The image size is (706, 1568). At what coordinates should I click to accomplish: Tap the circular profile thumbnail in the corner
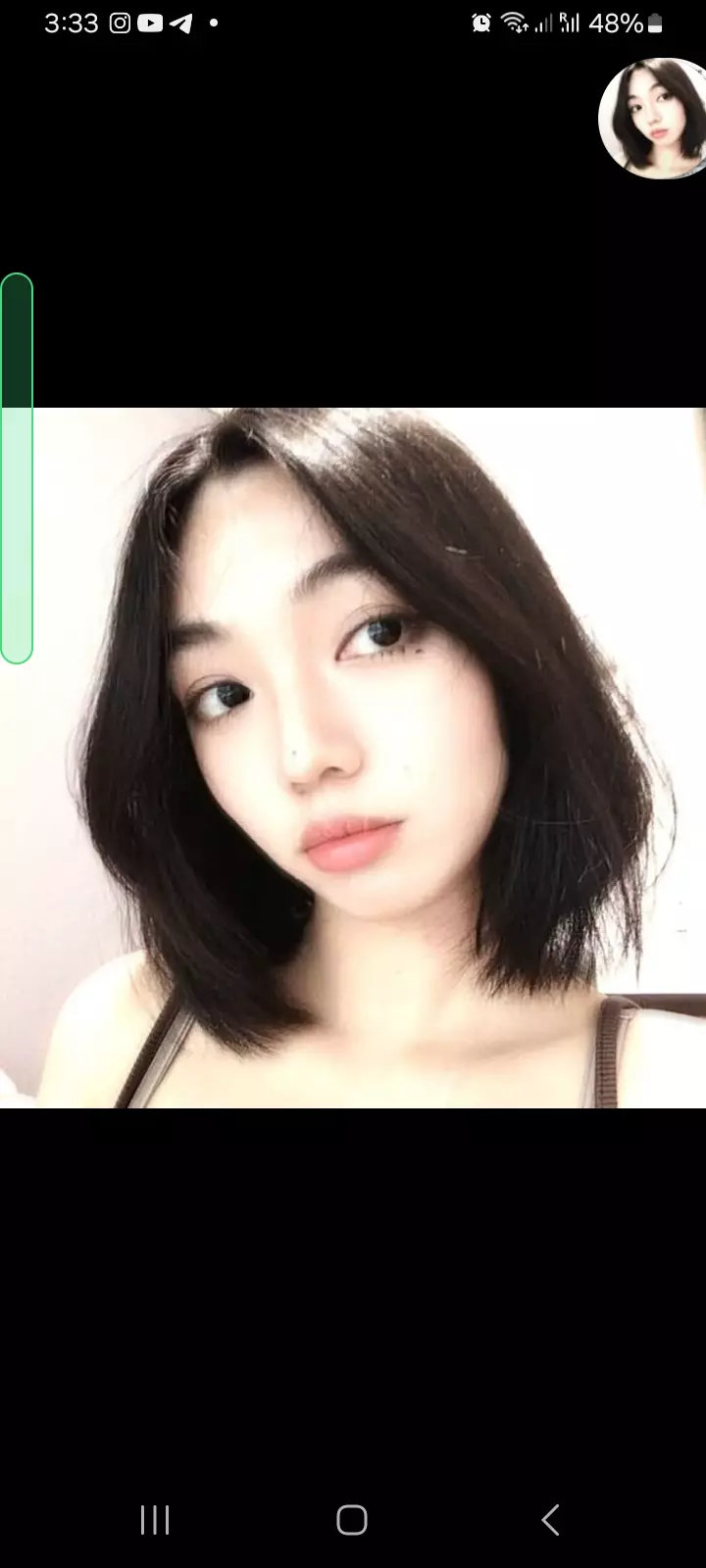(x=652, y=119)
